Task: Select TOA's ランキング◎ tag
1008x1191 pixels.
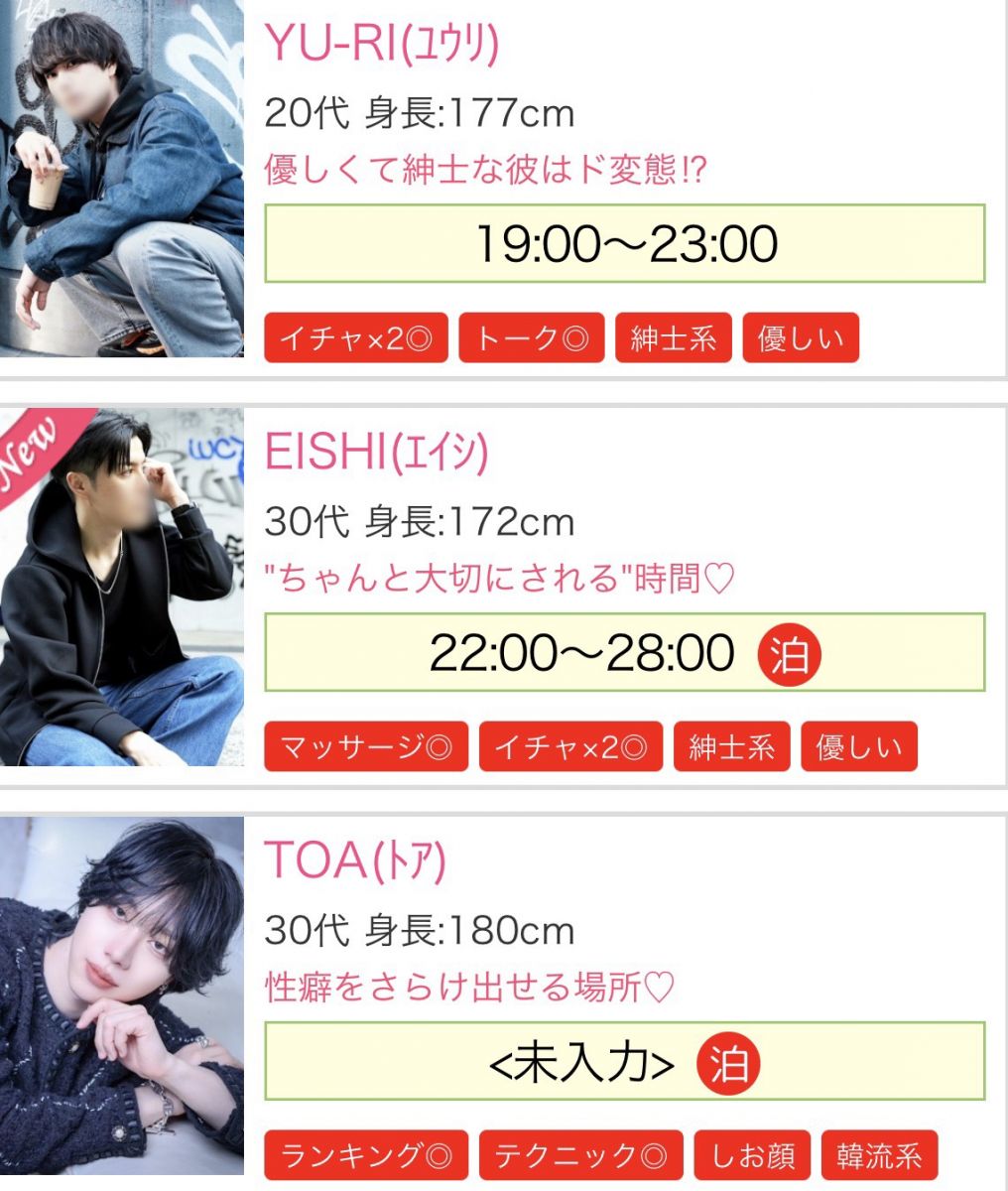Action: [x=366, y=1156]
